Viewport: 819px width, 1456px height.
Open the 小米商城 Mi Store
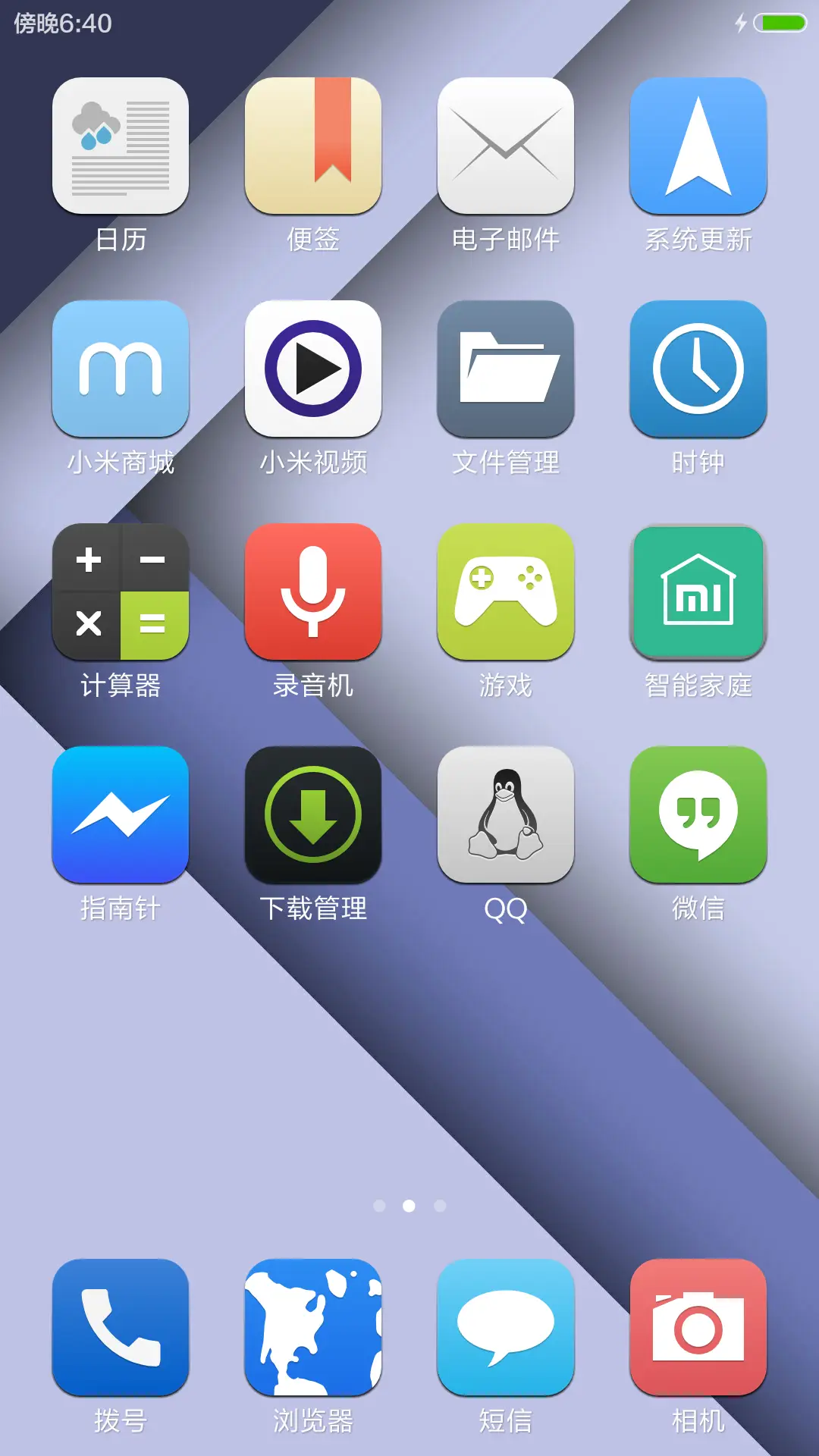[x=120, y=369]
